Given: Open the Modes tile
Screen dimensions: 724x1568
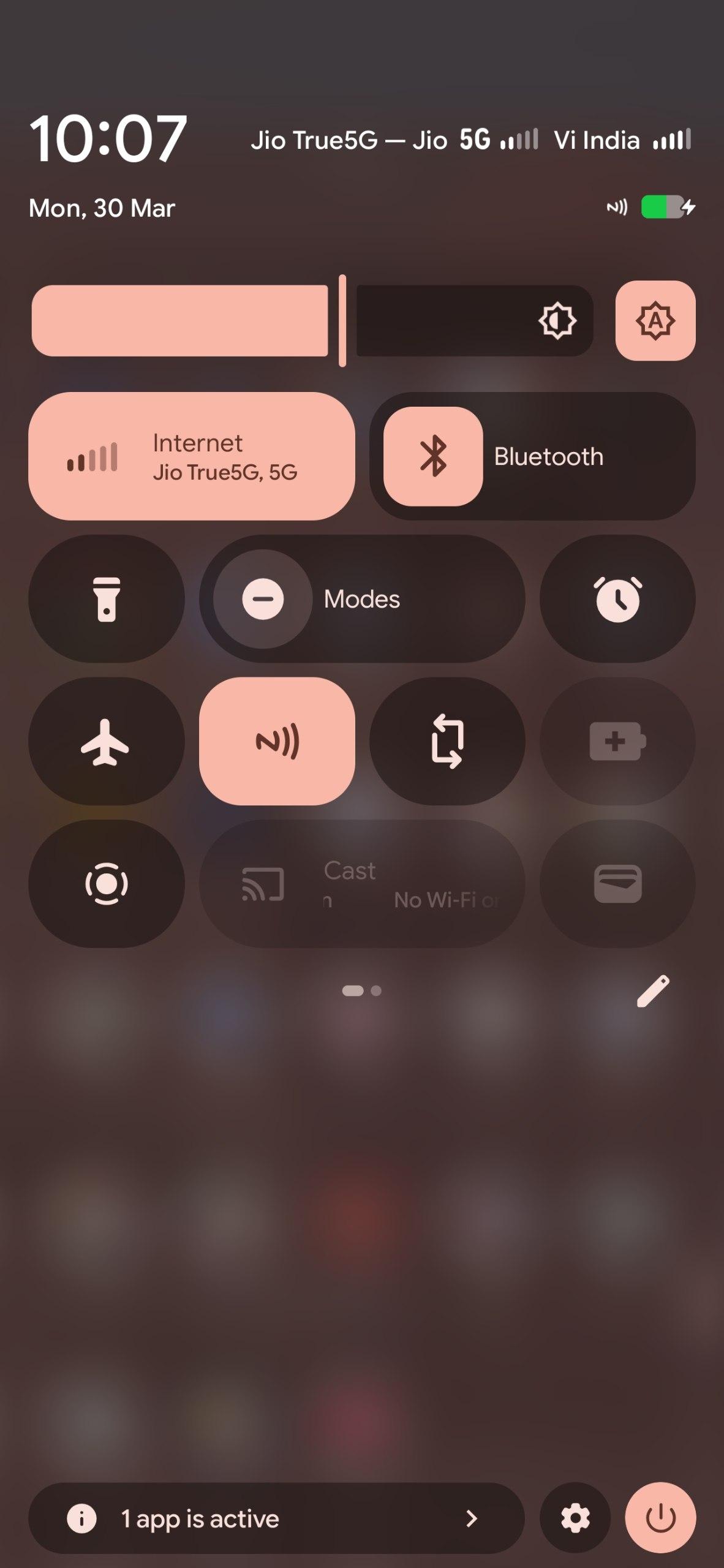Looking at the screenshot, I should [361, 598].
